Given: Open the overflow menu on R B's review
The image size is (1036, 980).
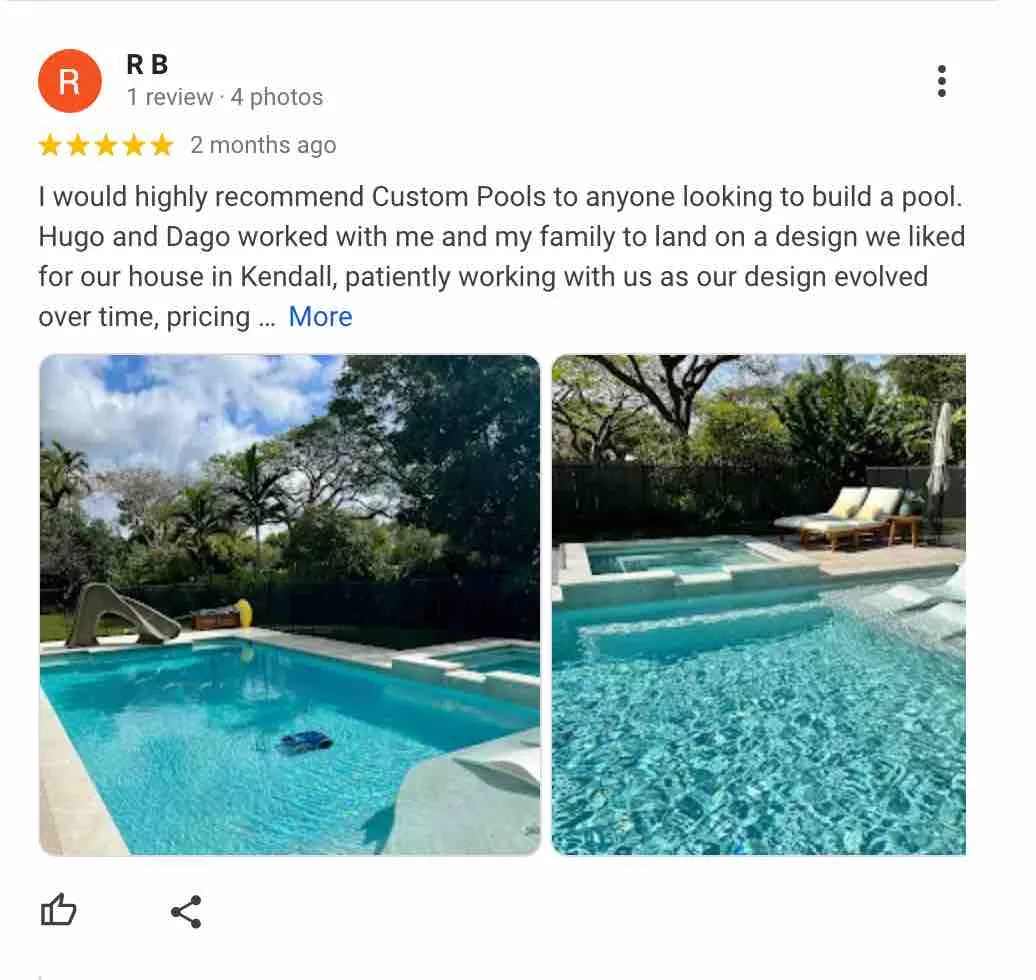Looking at the screenshot, I should click(941, 81).
